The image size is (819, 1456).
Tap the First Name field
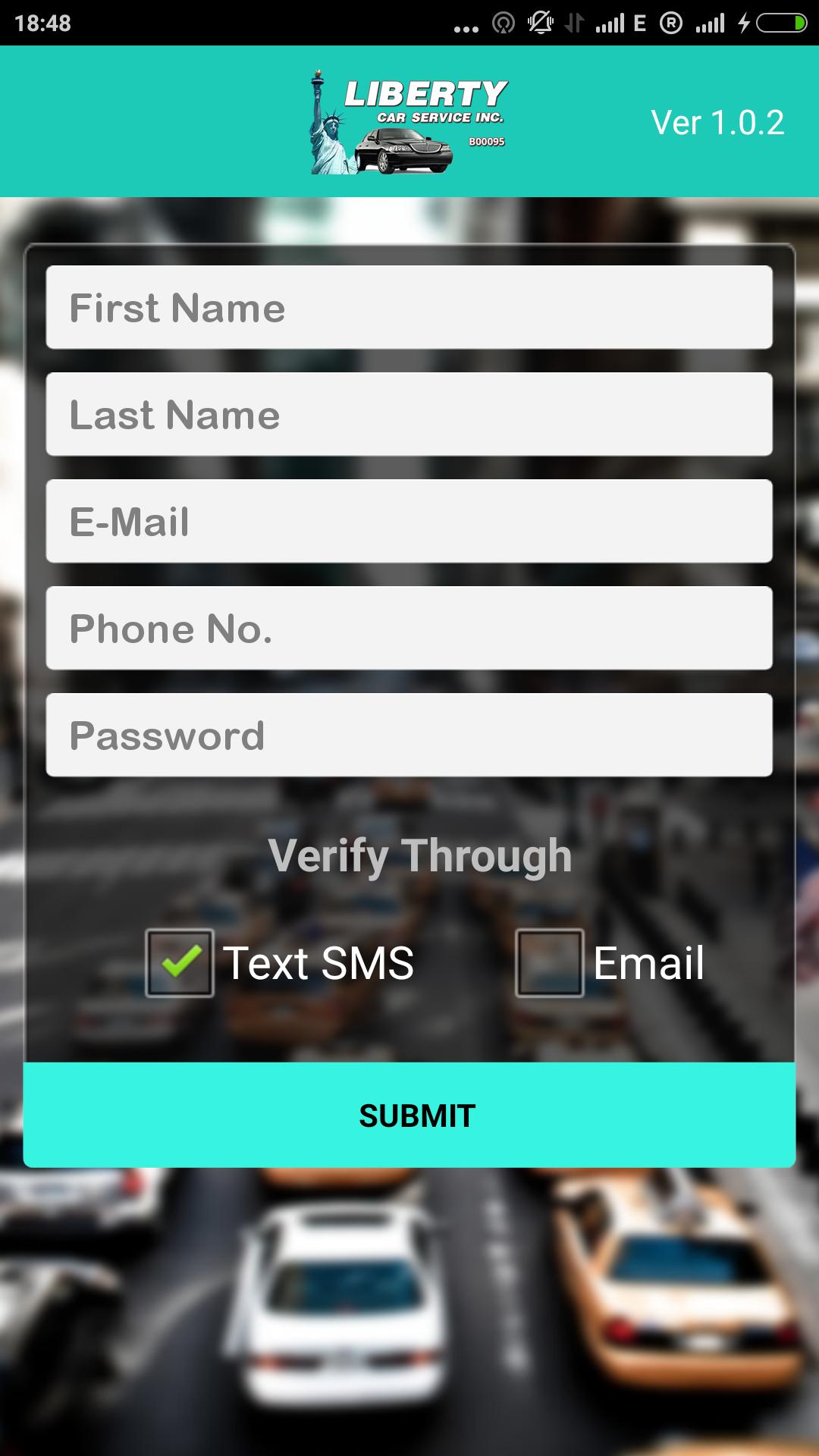coord(409,307)
